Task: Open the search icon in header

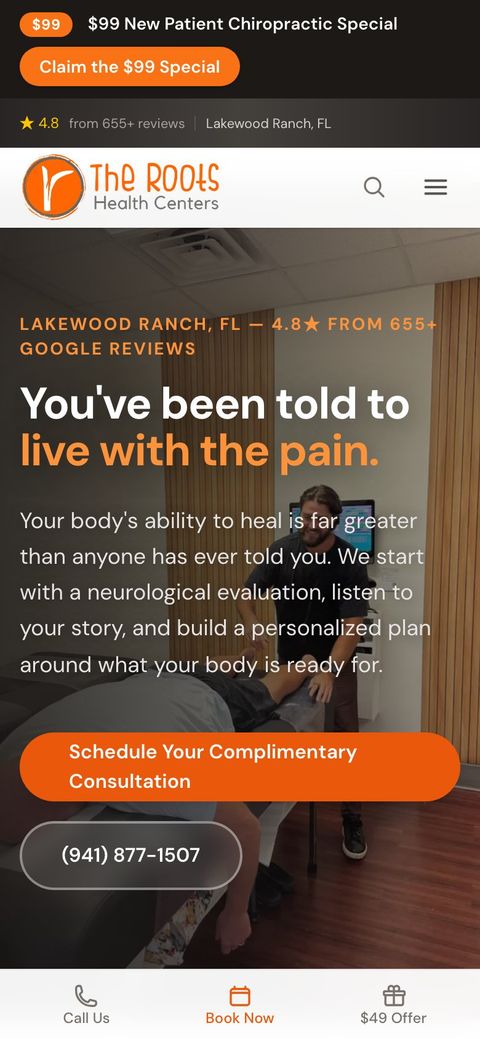Action: 374,188
